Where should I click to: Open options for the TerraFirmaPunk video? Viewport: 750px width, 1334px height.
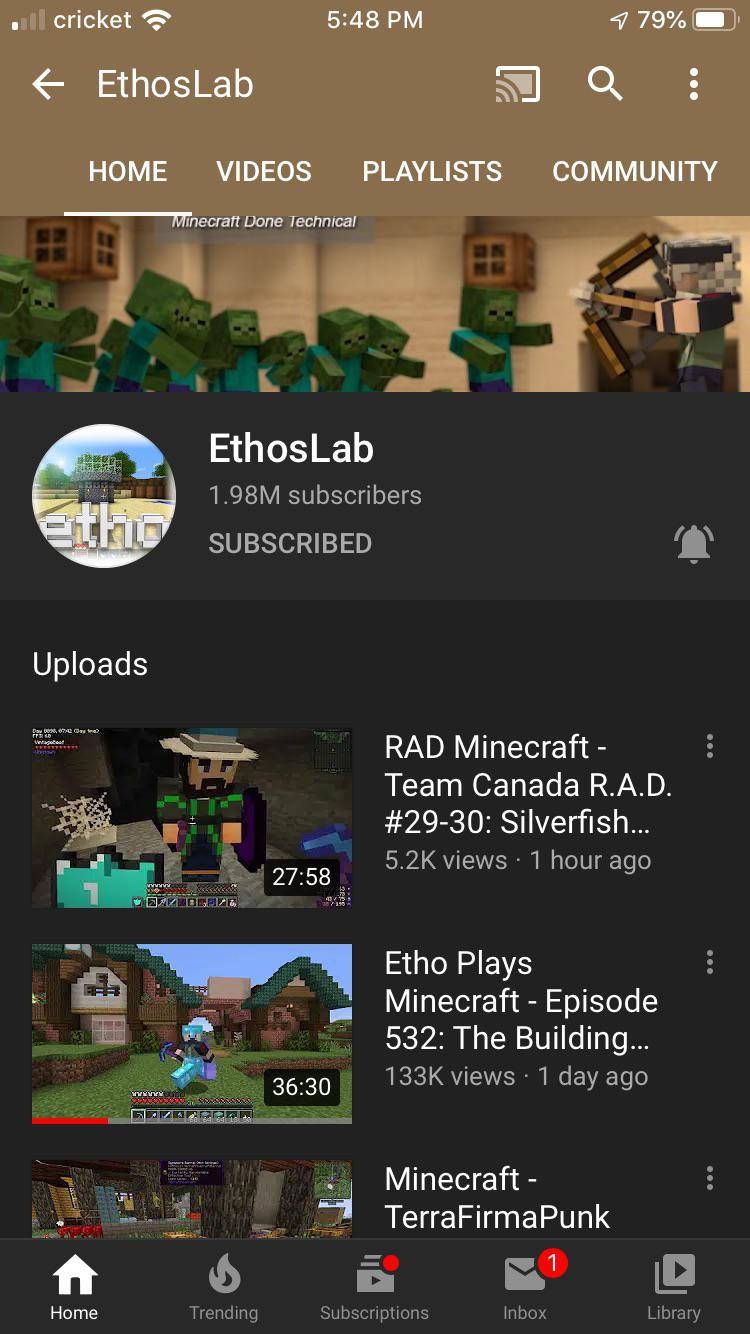tap(709, 1178)
